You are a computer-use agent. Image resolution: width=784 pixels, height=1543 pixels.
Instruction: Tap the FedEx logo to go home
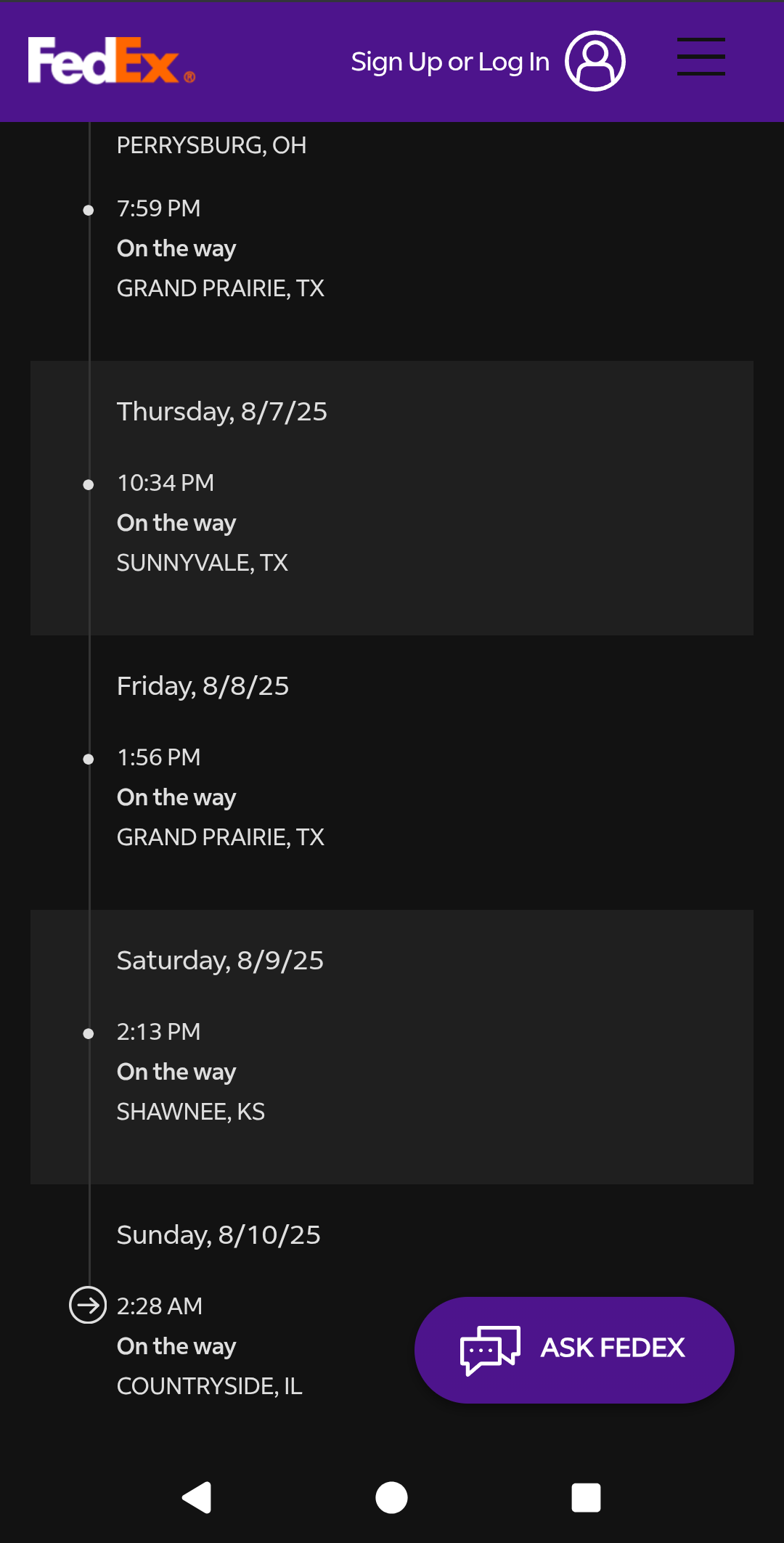click(111, 60)
